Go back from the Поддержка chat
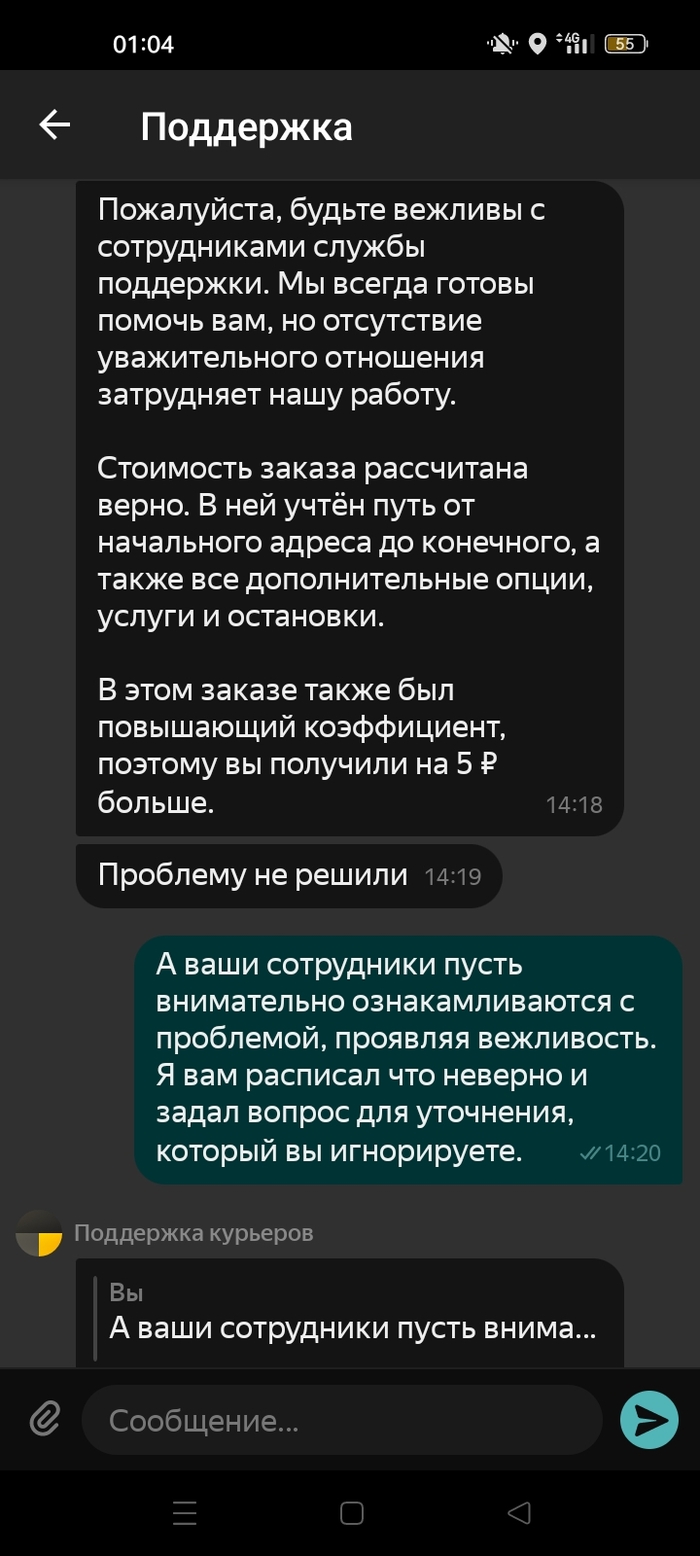The height and width of the screenshot is (1556, 700). [x=55, y=126]
